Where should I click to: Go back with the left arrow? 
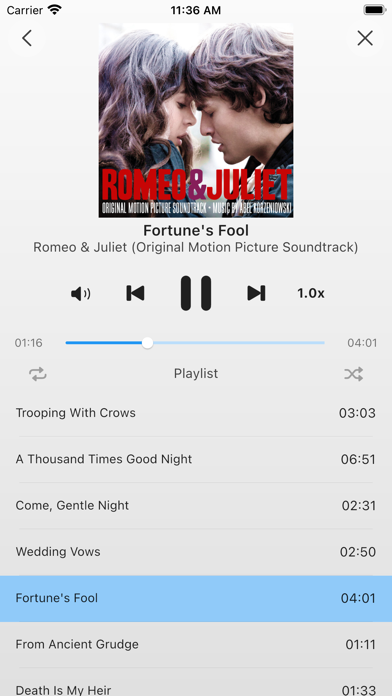27,38
